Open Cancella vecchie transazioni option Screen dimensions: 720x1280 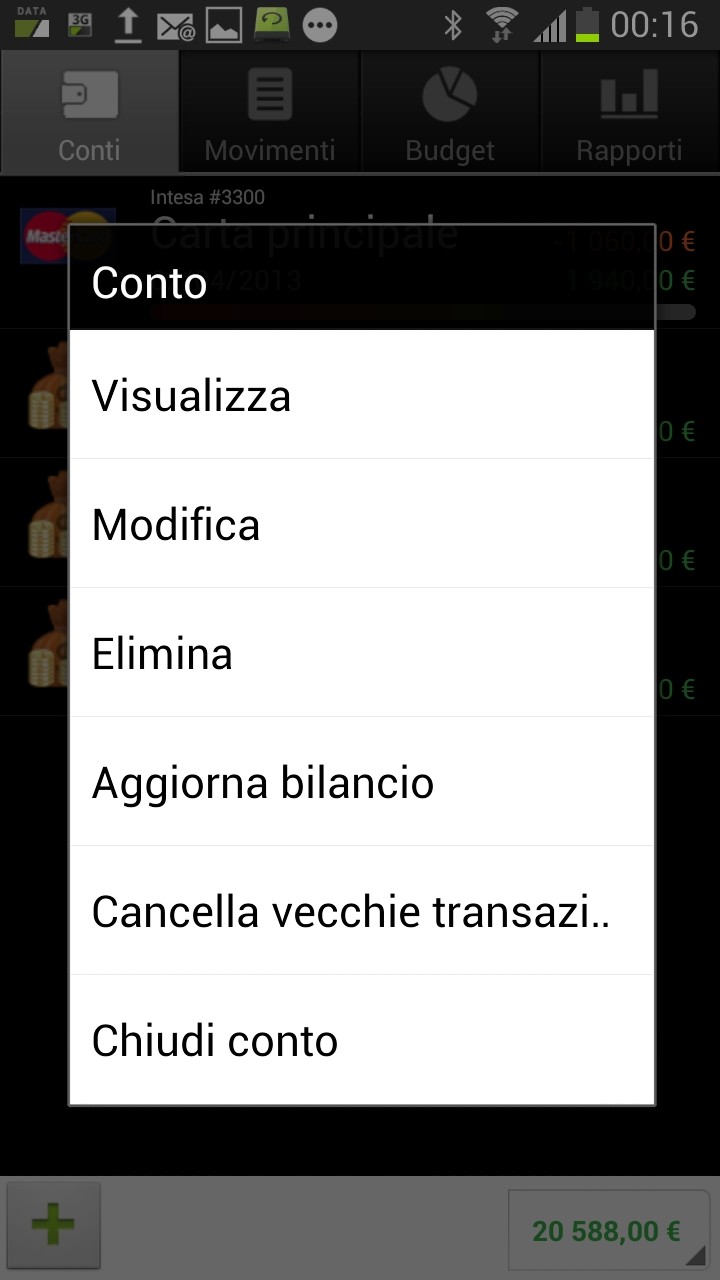click(361, 911)
